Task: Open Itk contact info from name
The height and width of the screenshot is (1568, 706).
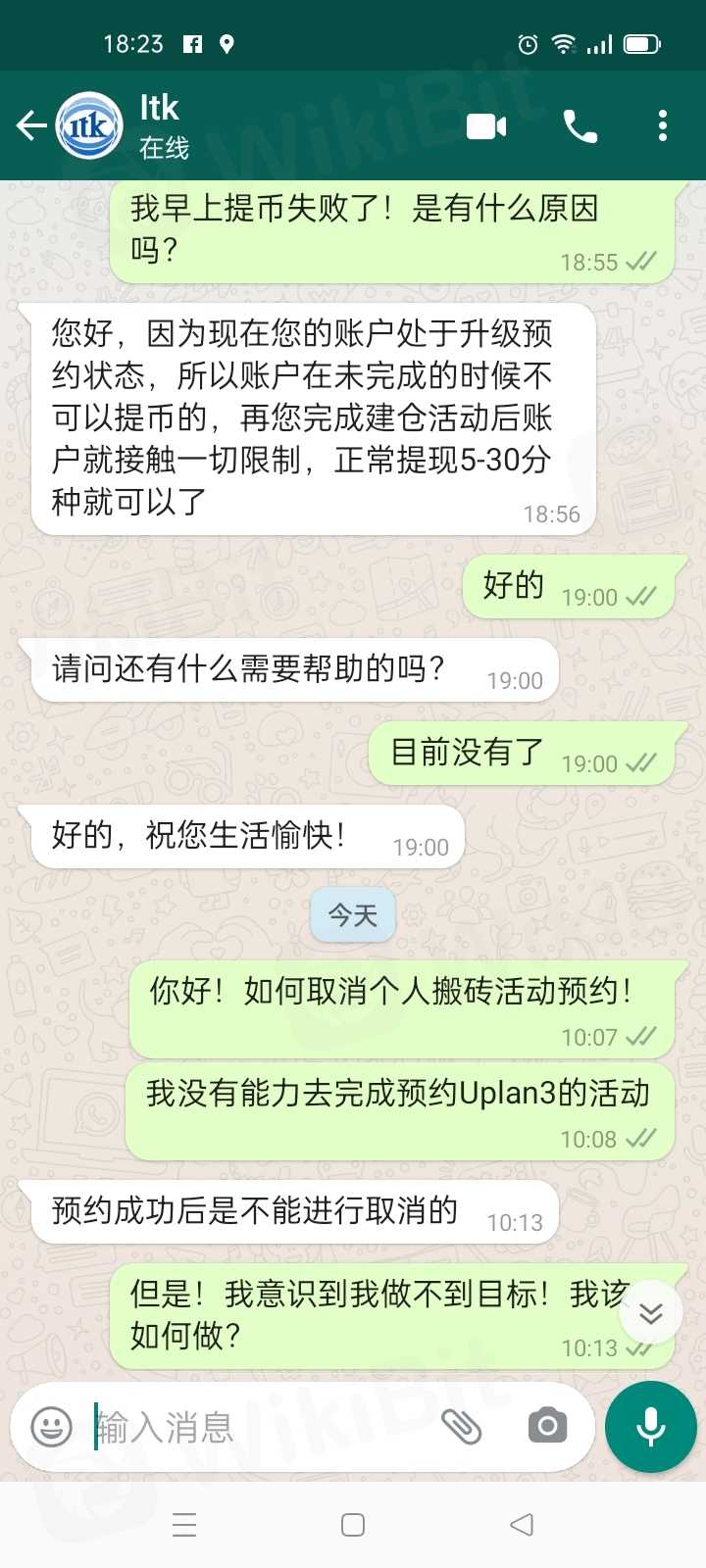Action: pos(162,124)
